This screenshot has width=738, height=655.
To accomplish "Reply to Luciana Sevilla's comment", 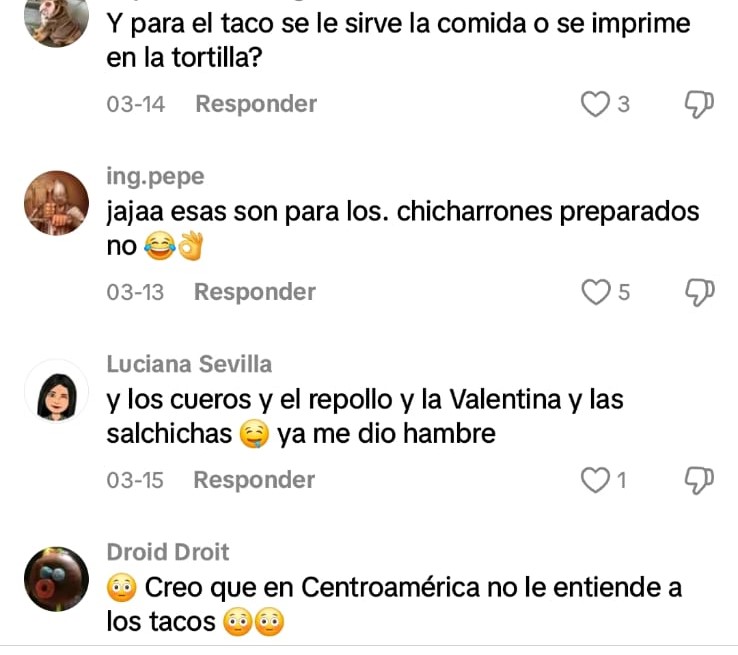I will pyautogui.click(x=254, y=480).
